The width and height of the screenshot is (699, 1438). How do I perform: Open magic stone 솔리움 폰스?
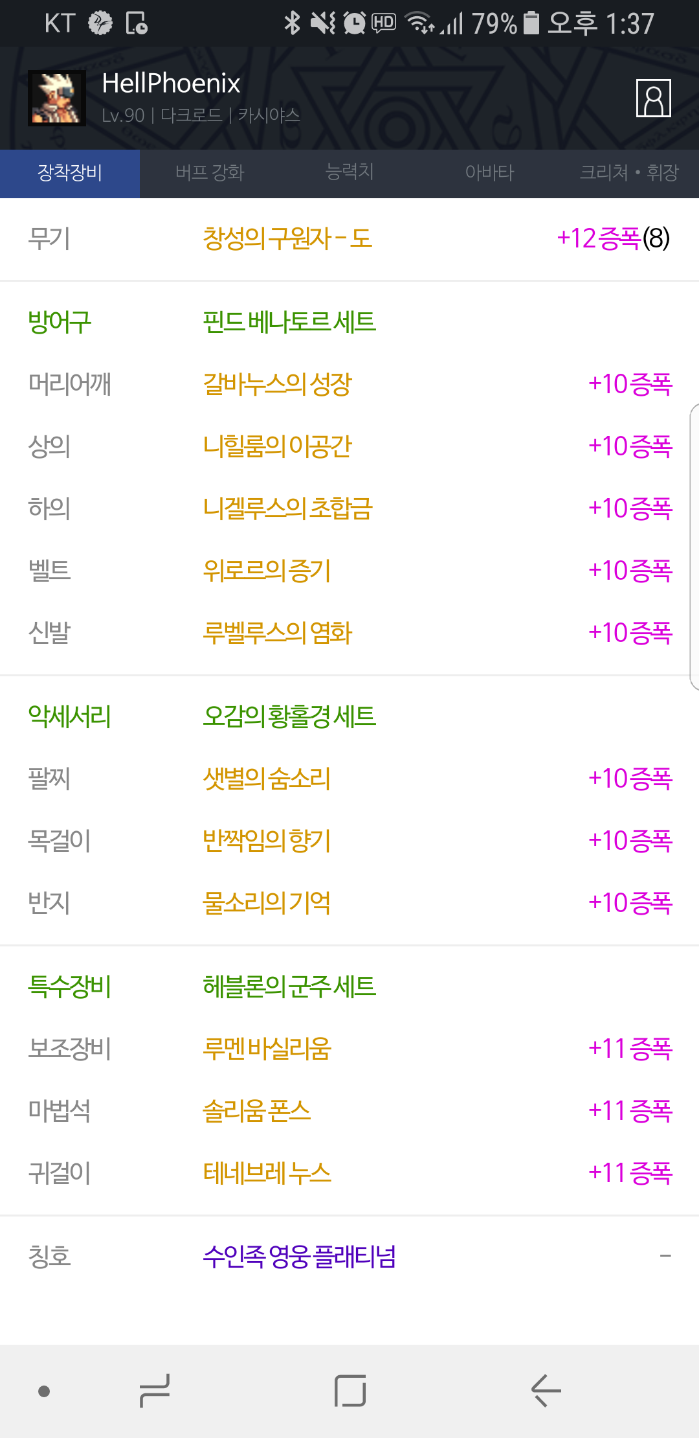pos(257,1111)
